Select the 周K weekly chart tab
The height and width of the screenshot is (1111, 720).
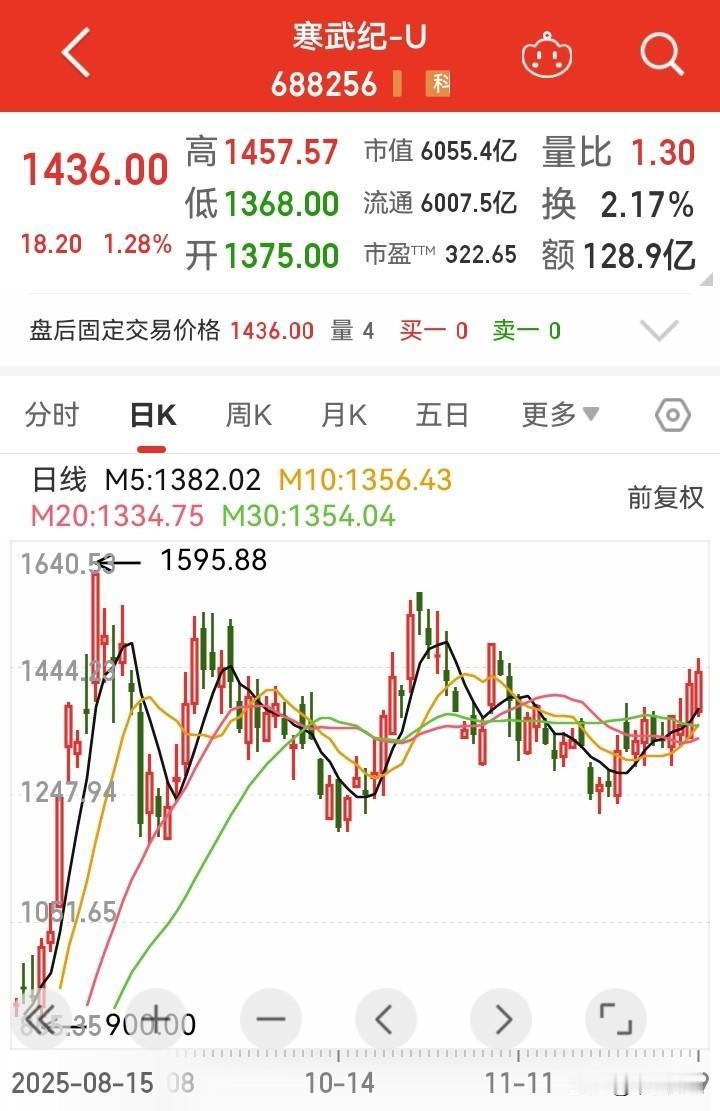[247, 414]
